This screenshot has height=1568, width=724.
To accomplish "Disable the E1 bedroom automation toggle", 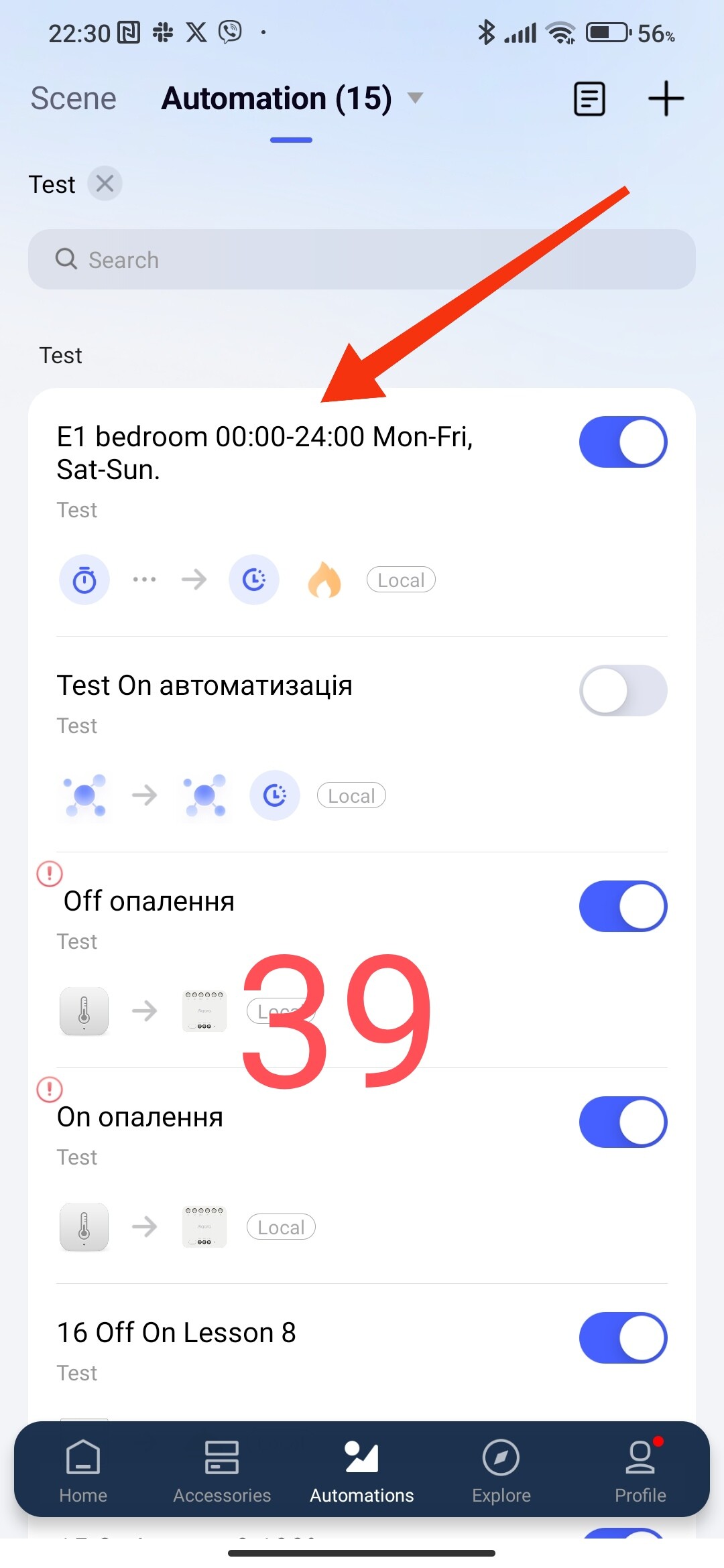I will (623, 442).
